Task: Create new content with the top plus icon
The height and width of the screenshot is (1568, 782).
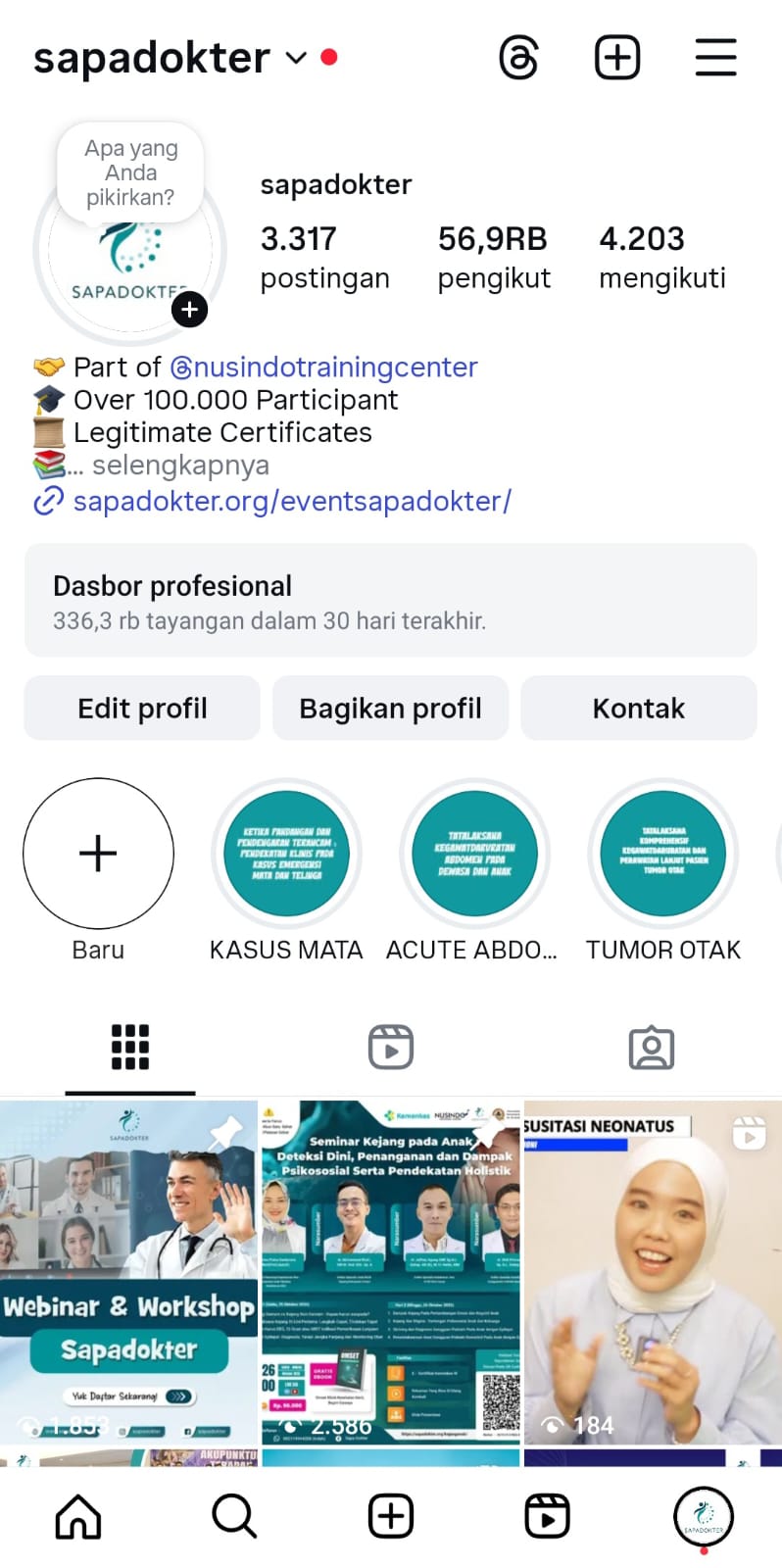Action: click(617, 58)
